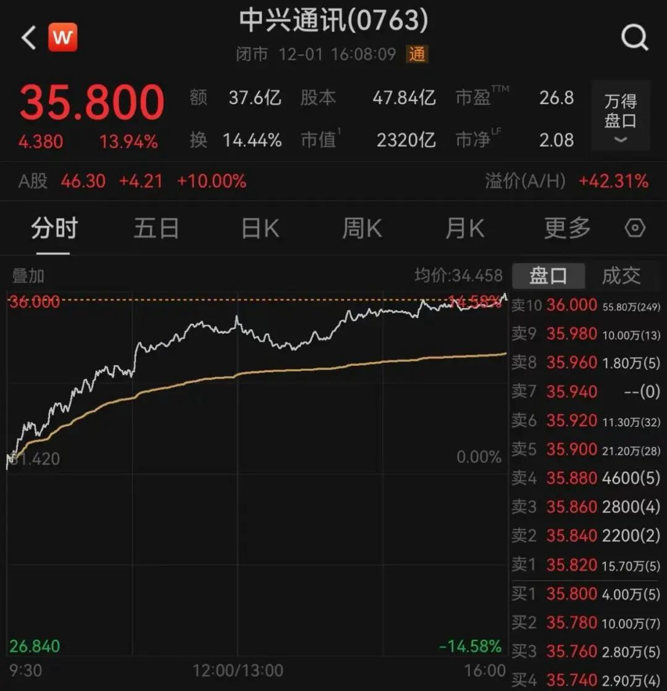Switch to the 成交 trades tab
The height and width of the screenshot is (691, 667).
[x=621, y=276]
